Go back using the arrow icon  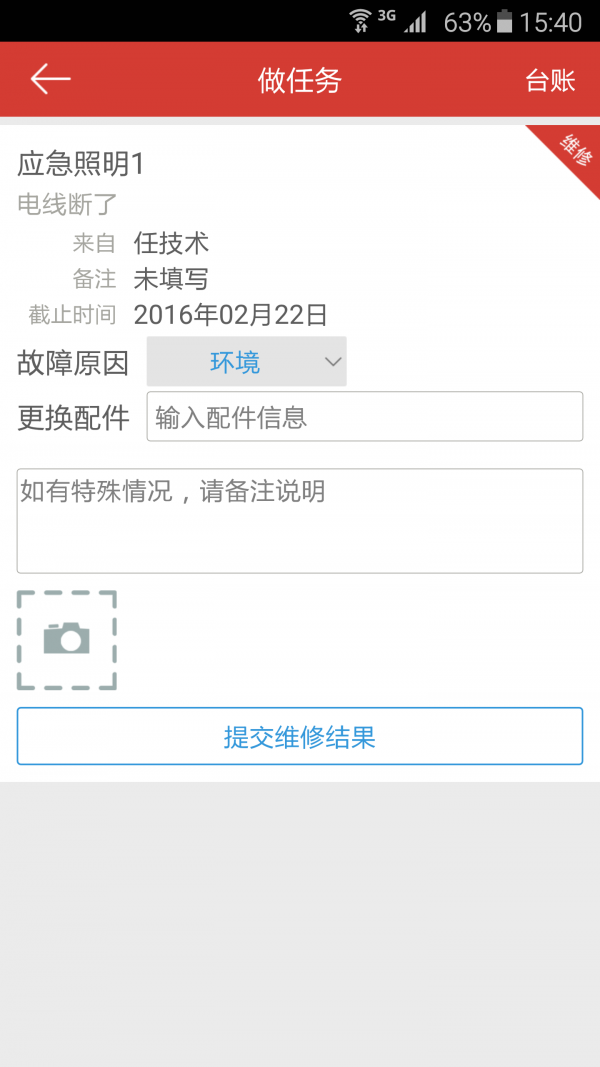click(50, 80)
